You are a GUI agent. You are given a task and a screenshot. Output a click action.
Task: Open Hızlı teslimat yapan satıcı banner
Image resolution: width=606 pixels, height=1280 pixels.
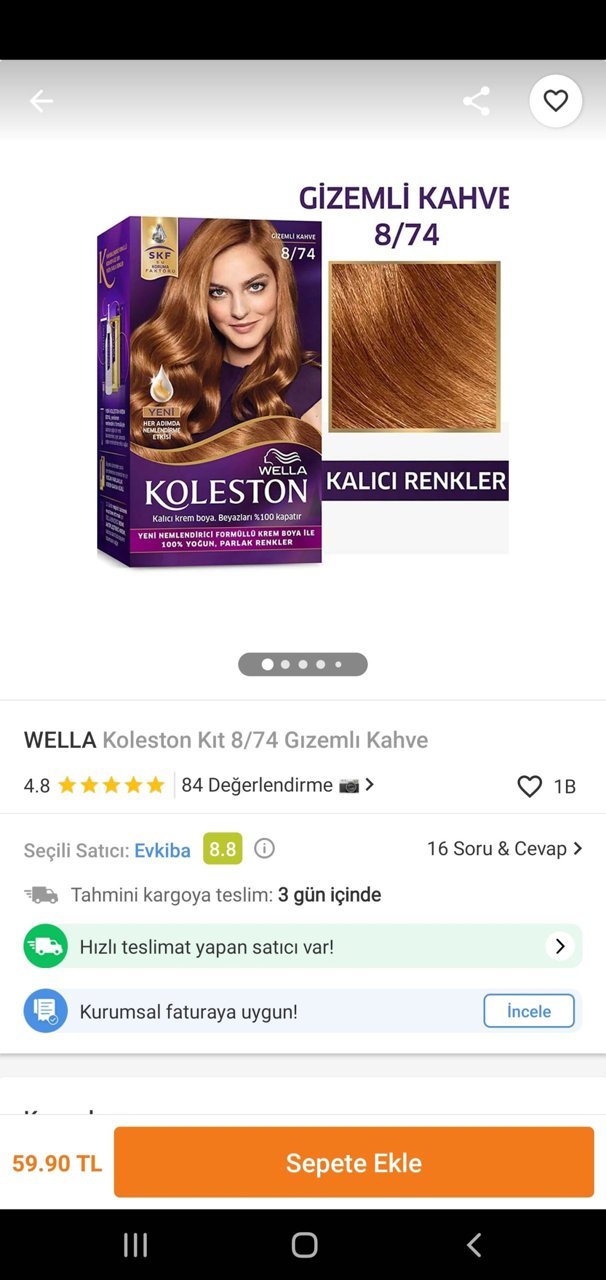point(303,946)
